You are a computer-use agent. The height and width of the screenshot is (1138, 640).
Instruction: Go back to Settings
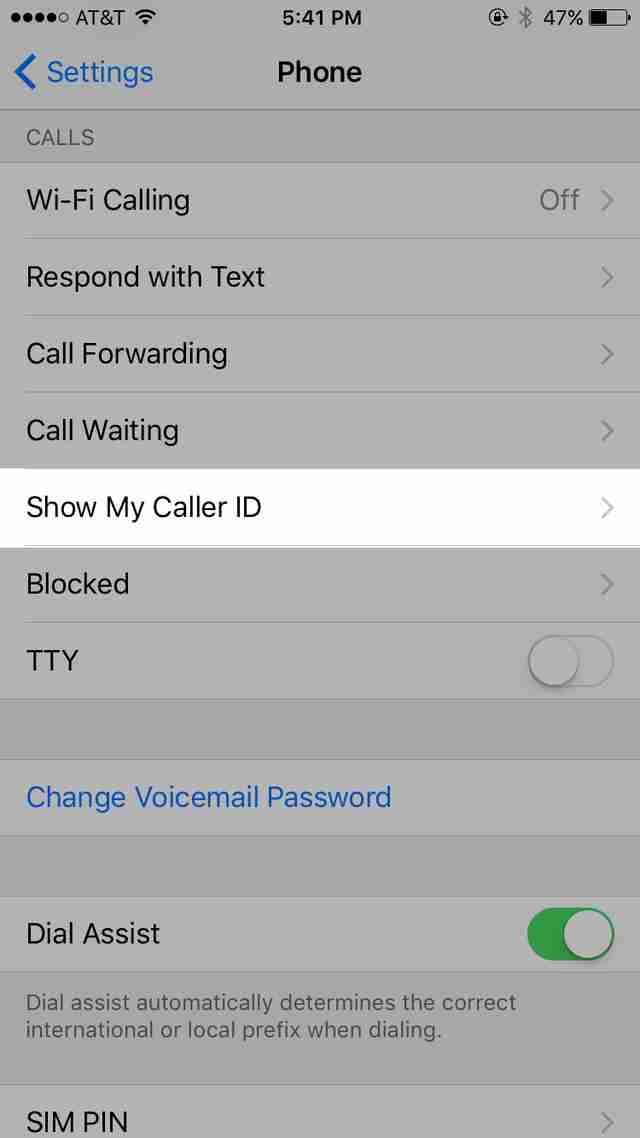[84, 72]
